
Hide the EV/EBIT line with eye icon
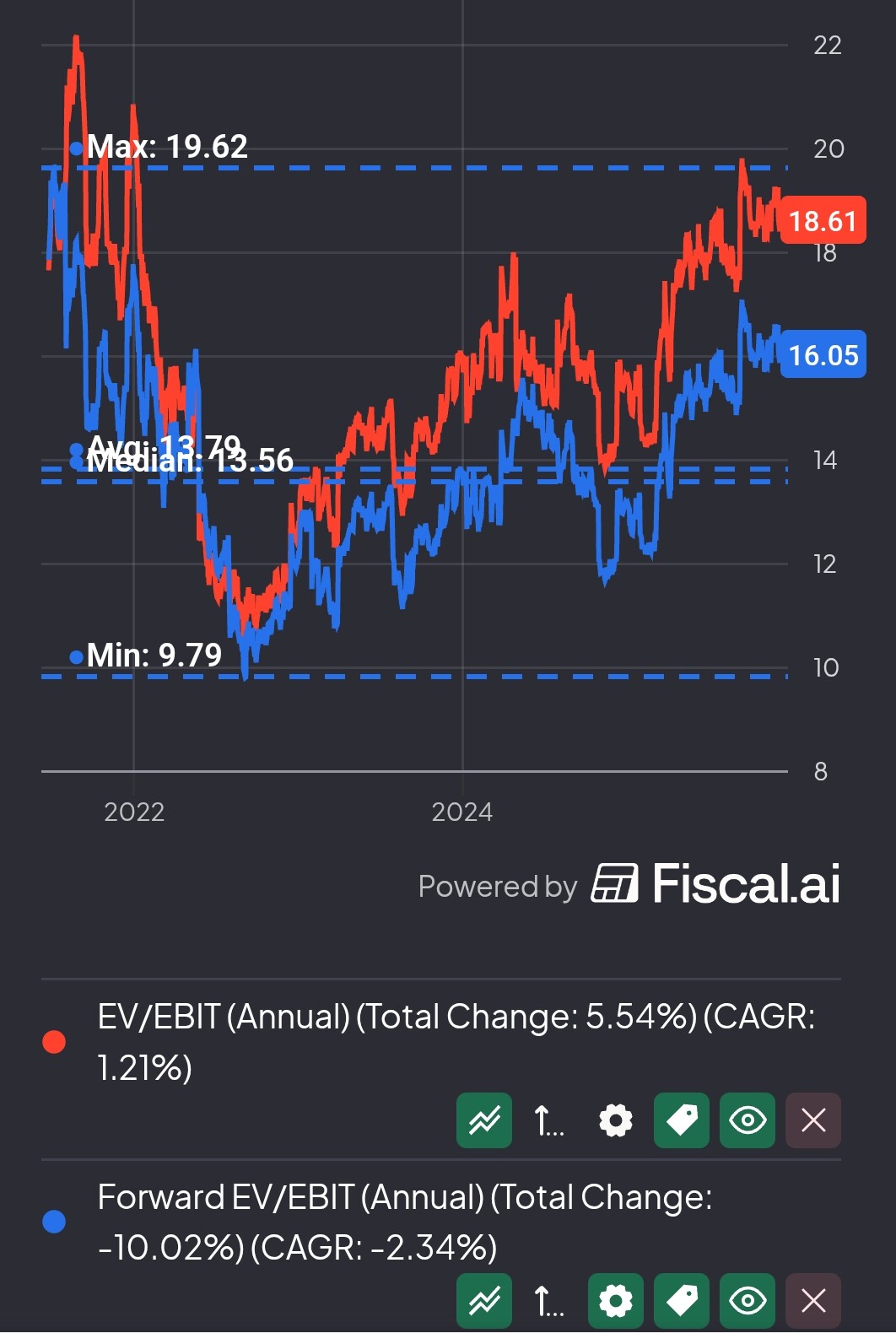click(748, 1120)
